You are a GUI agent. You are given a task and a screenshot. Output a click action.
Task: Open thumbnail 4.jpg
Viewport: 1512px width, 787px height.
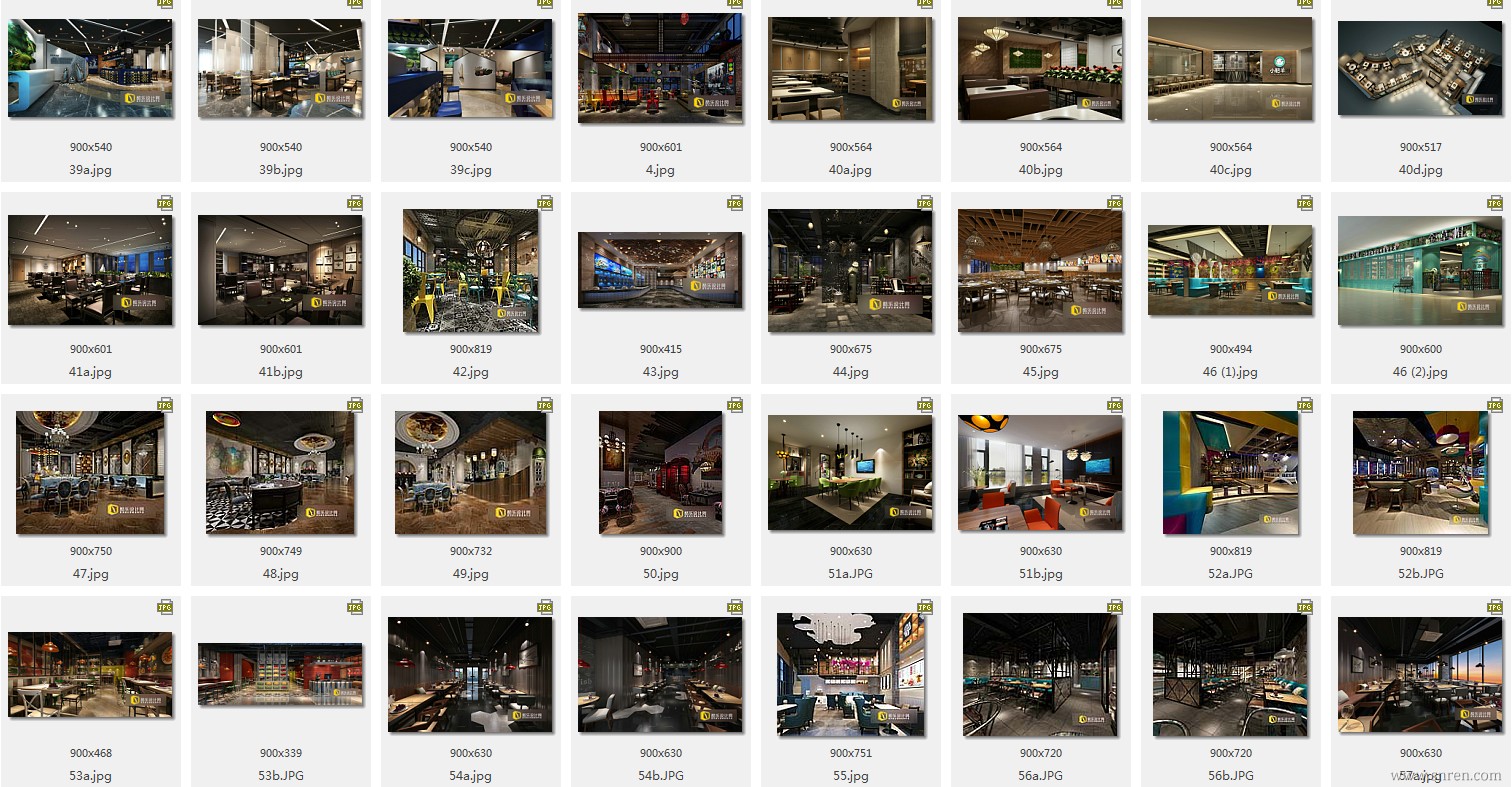click(x=660, y=68)
